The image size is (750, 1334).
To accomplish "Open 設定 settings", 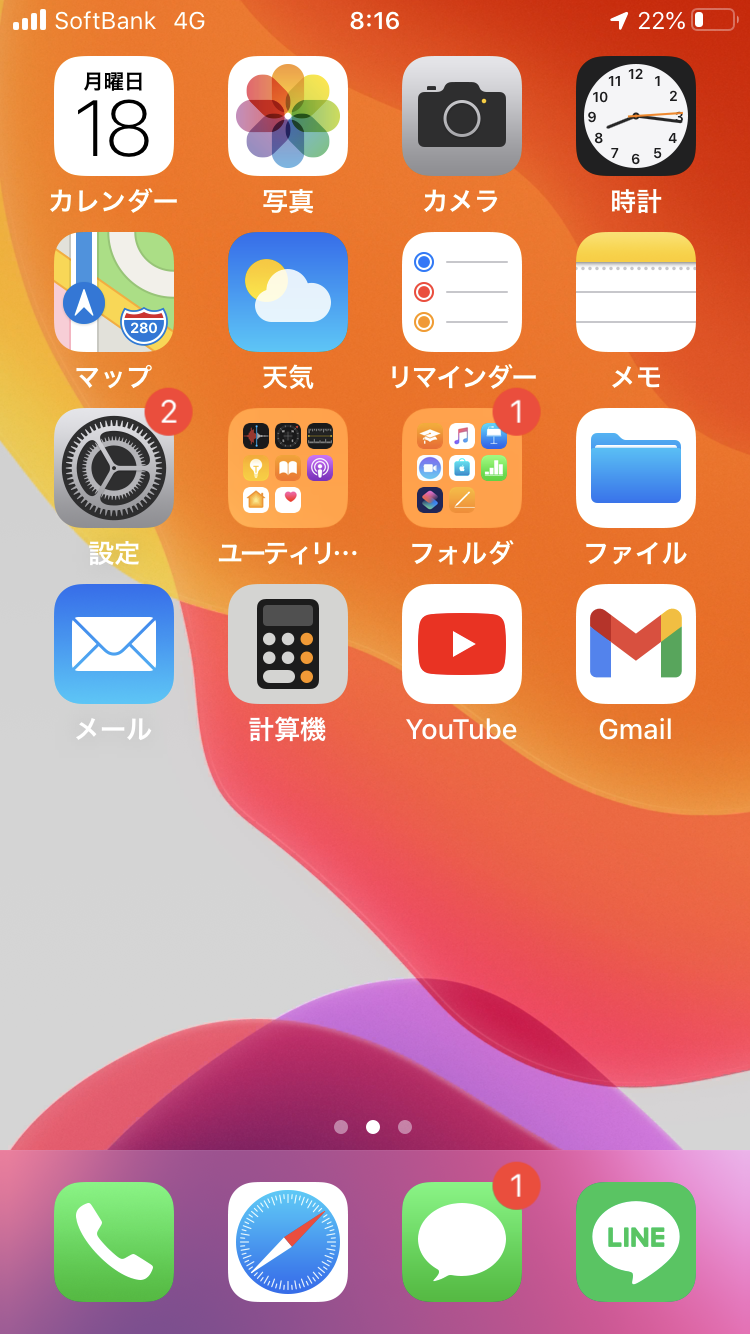I will [x=114, y=468].
